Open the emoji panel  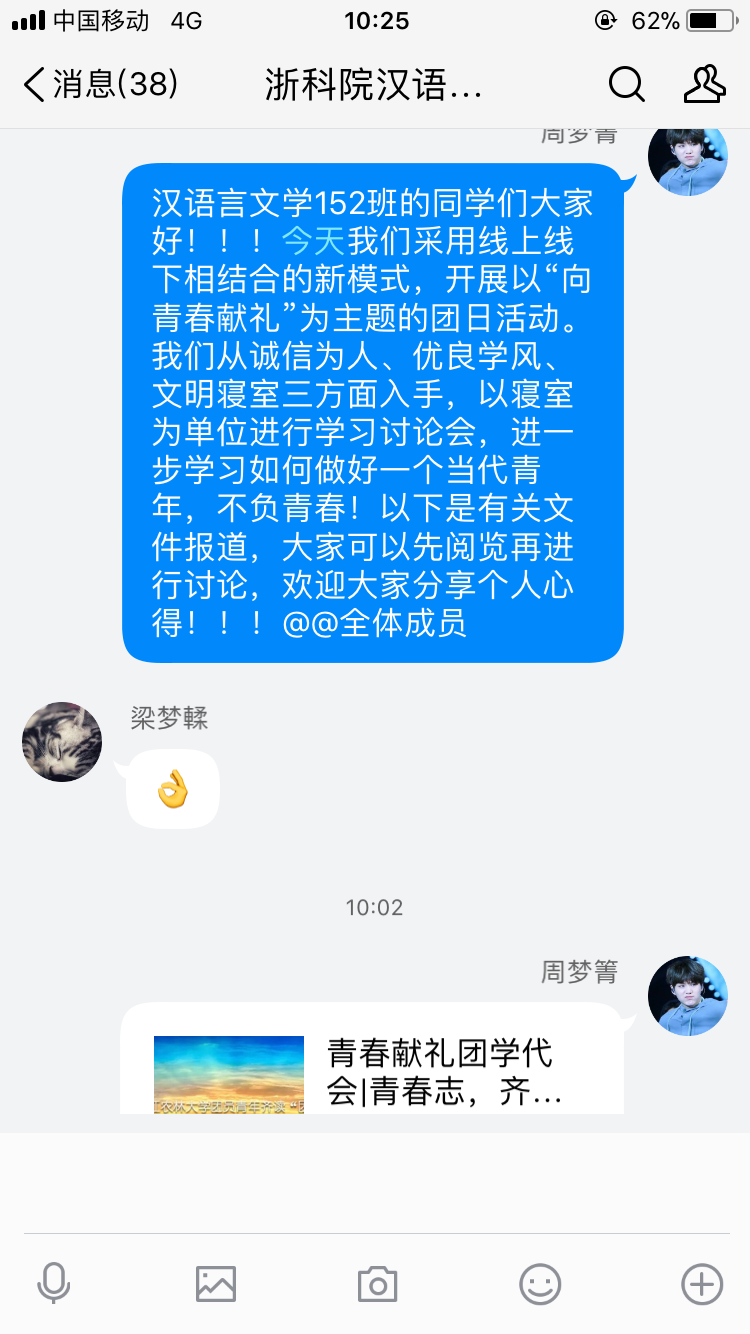click(540, 1283)
